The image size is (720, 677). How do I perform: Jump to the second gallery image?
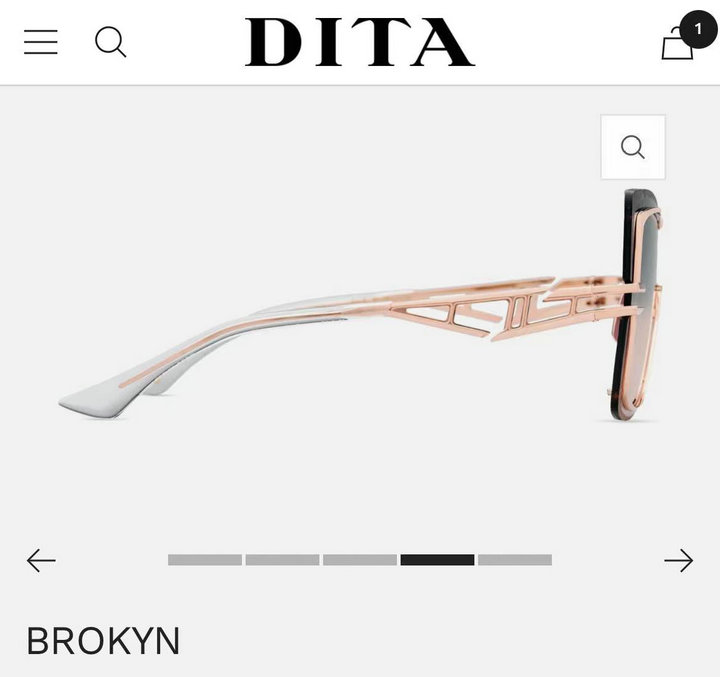282,560
